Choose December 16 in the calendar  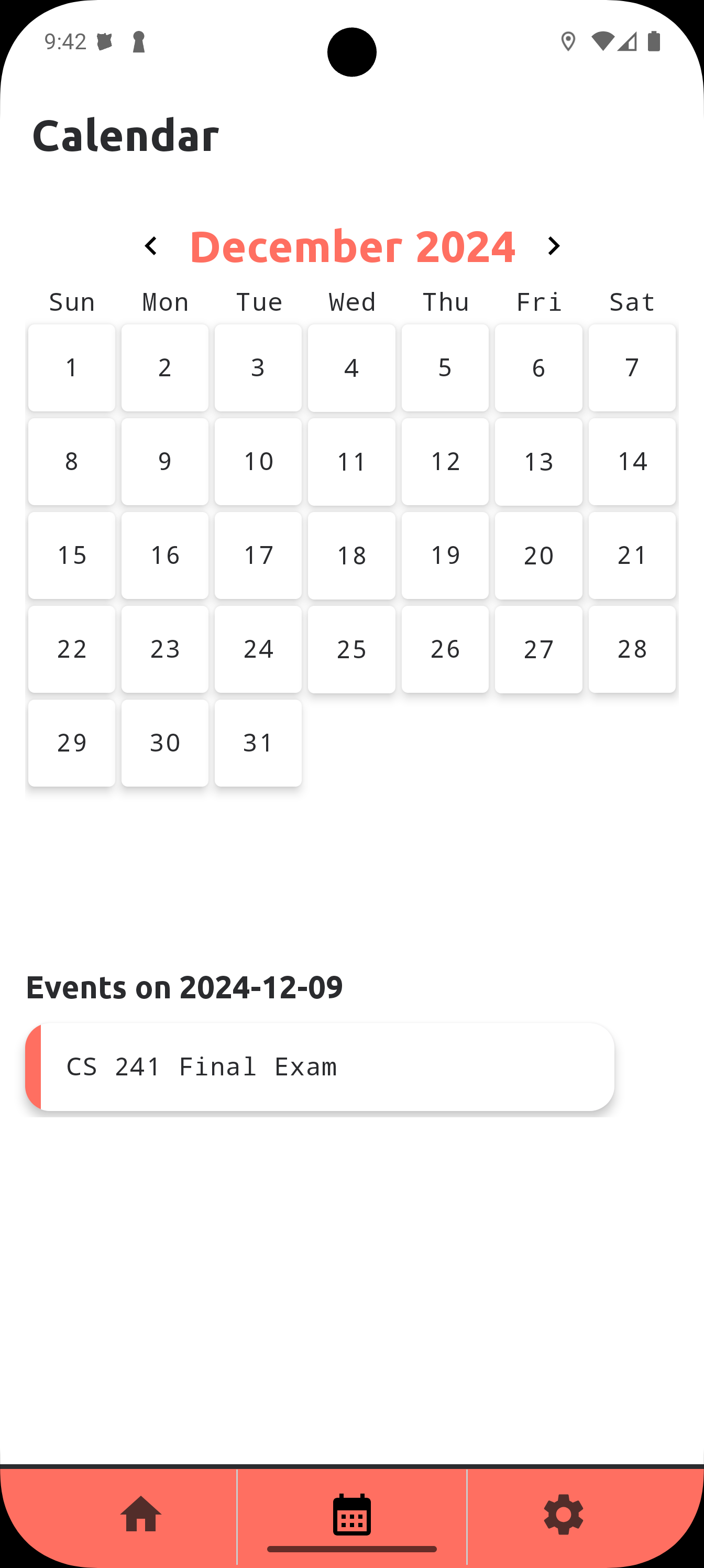(165, 555)
